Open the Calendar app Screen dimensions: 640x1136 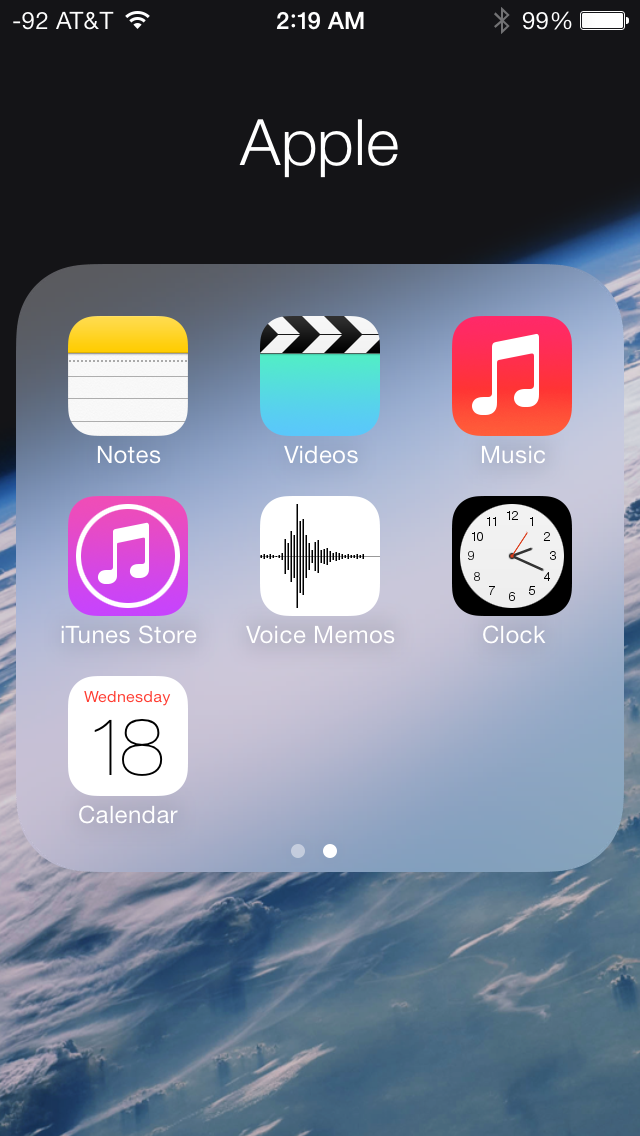[128, 736]
